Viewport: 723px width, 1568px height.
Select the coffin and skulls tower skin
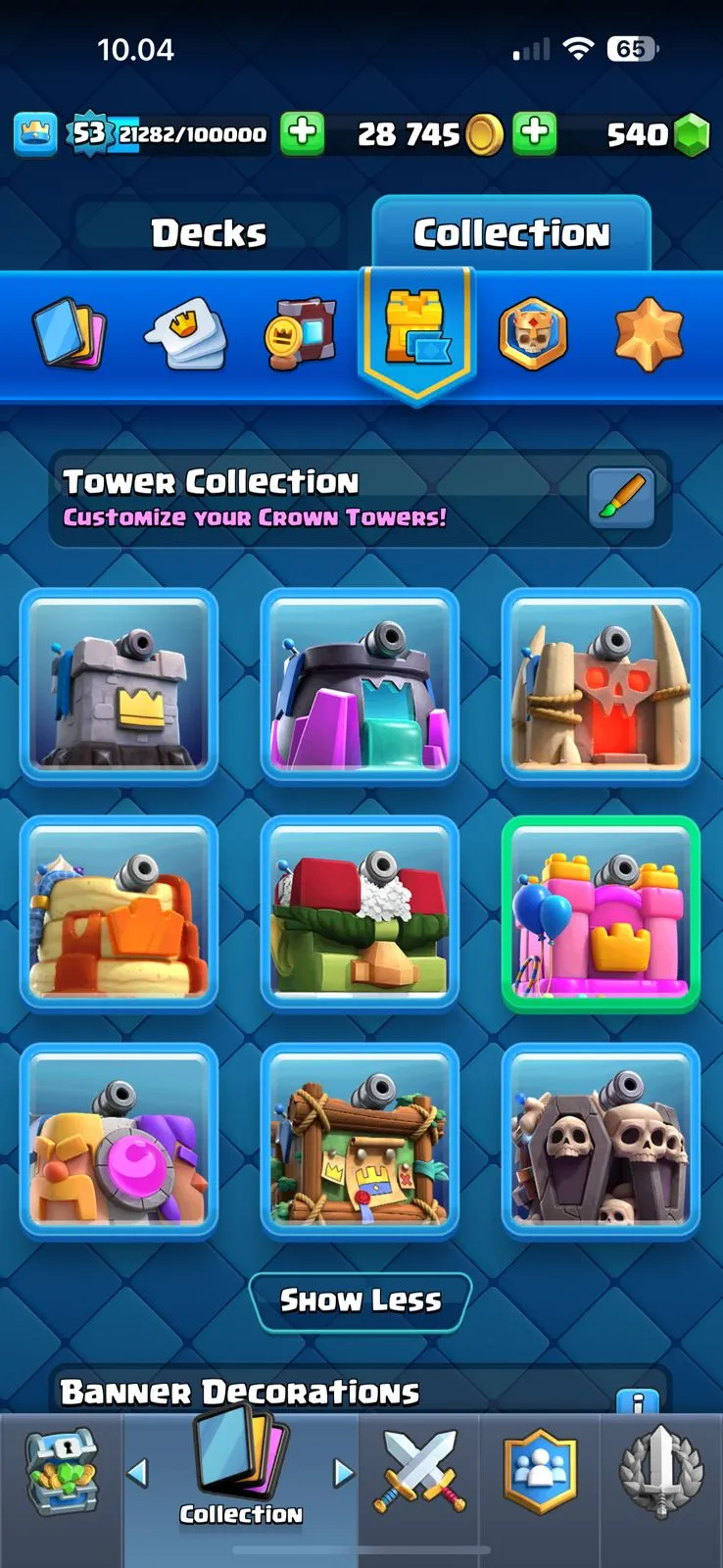click(x=601, y=1140)
